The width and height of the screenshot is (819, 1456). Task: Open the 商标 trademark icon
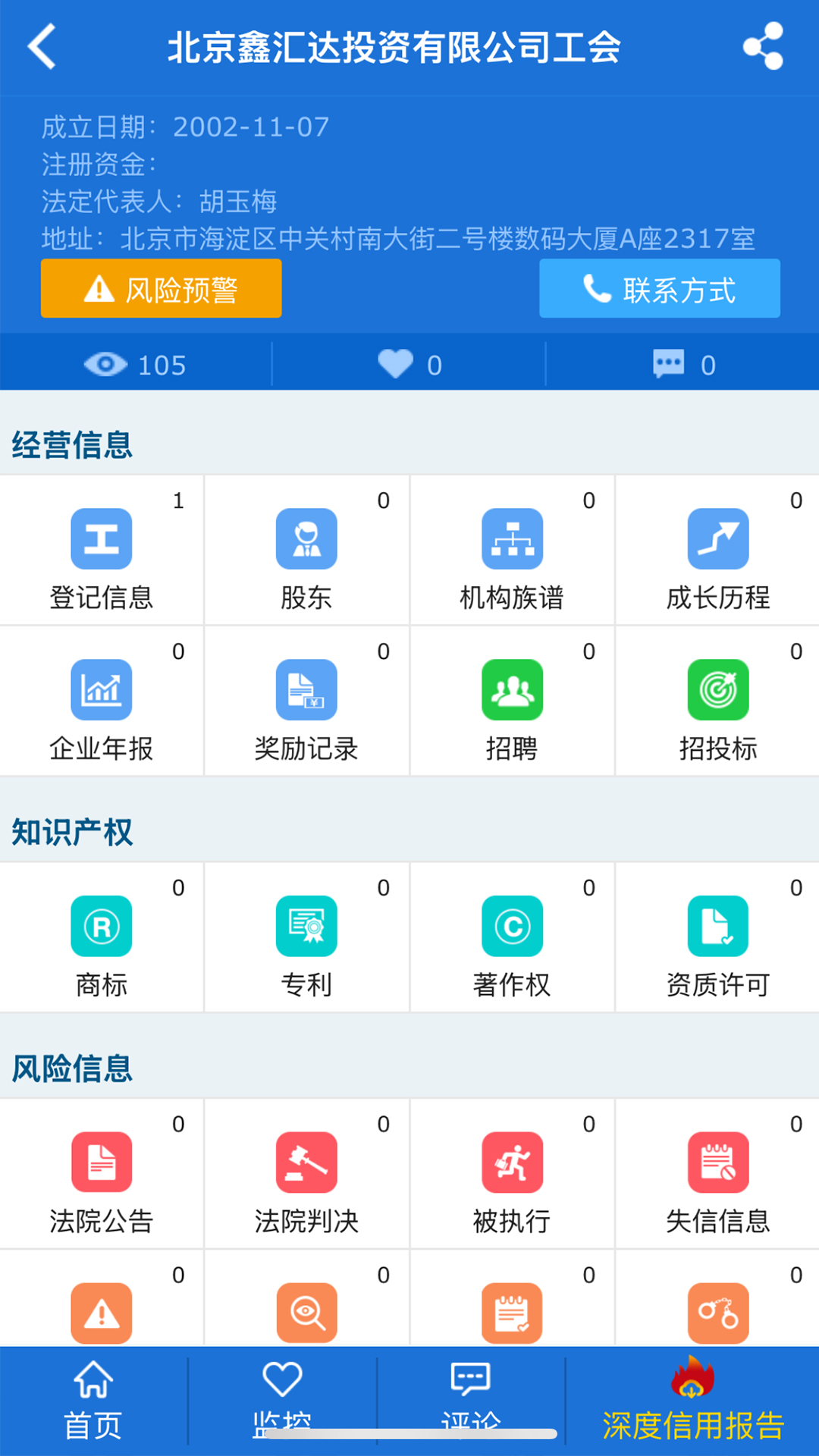101,926
